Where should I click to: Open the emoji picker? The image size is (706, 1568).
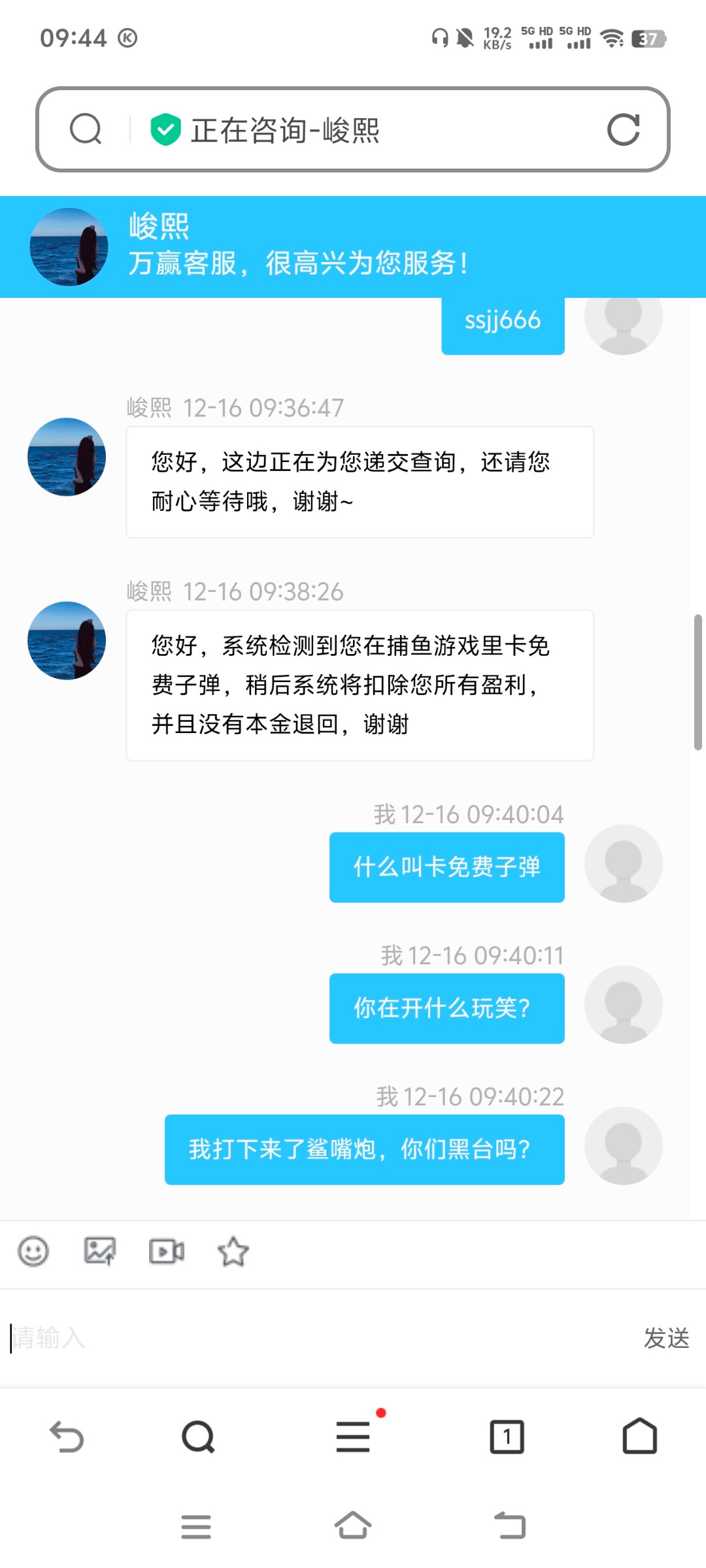[x=33, y=1251]
